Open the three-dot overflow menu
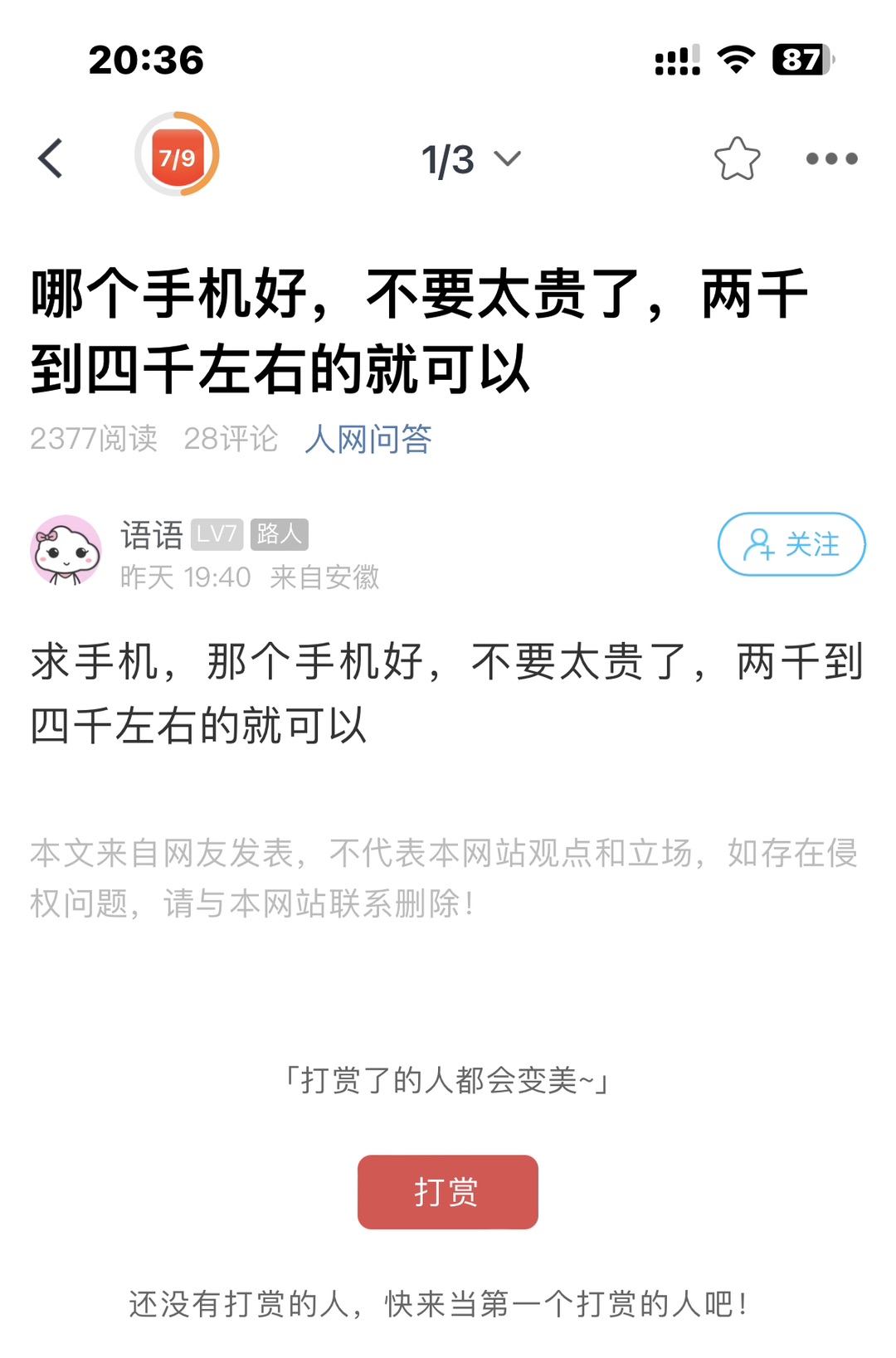The image size is (896, 1358). click(x=831, y=158)
